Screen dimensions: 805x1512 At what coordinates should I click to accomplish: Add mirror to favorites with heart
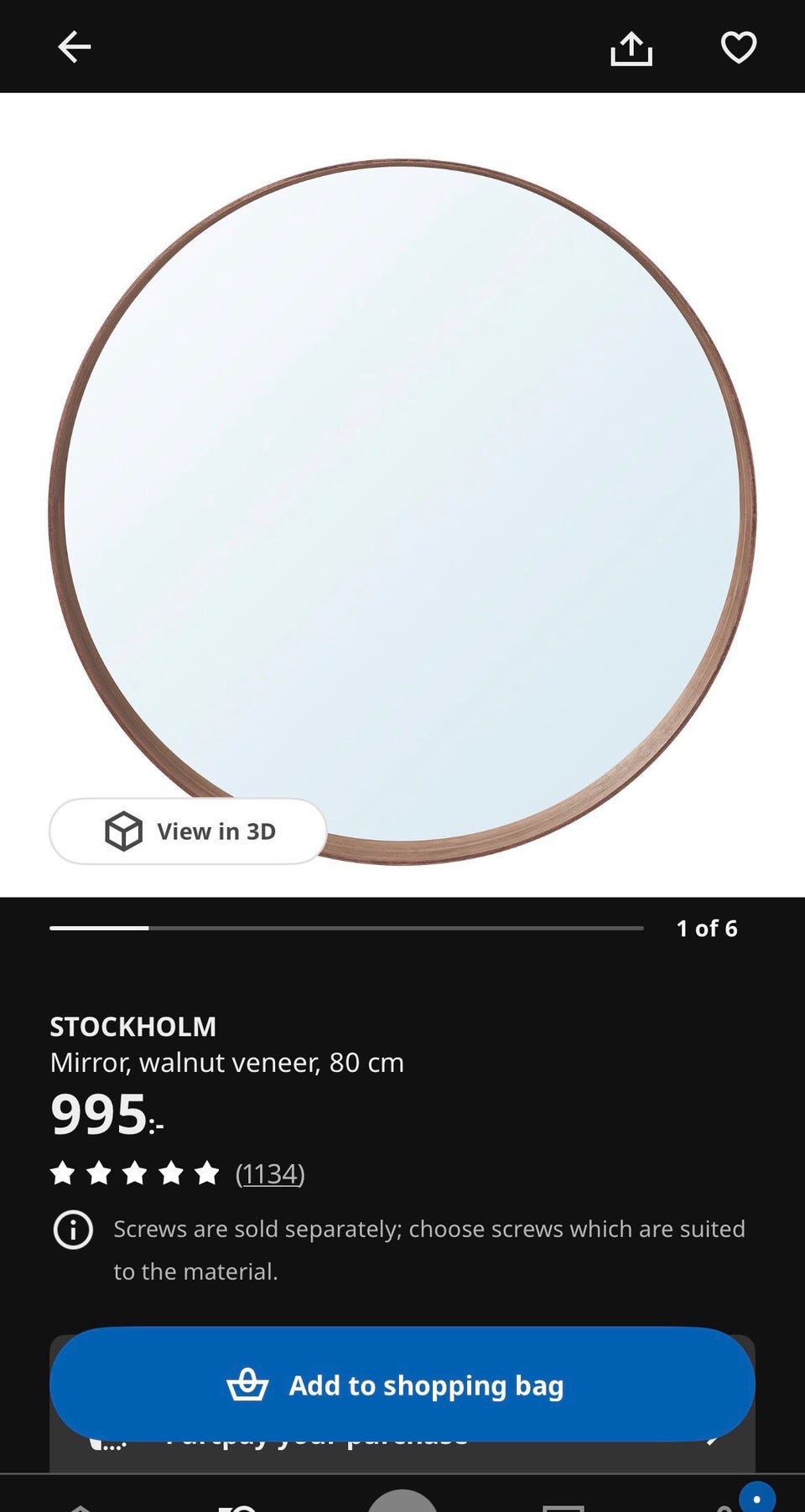[x=738, y=47]
